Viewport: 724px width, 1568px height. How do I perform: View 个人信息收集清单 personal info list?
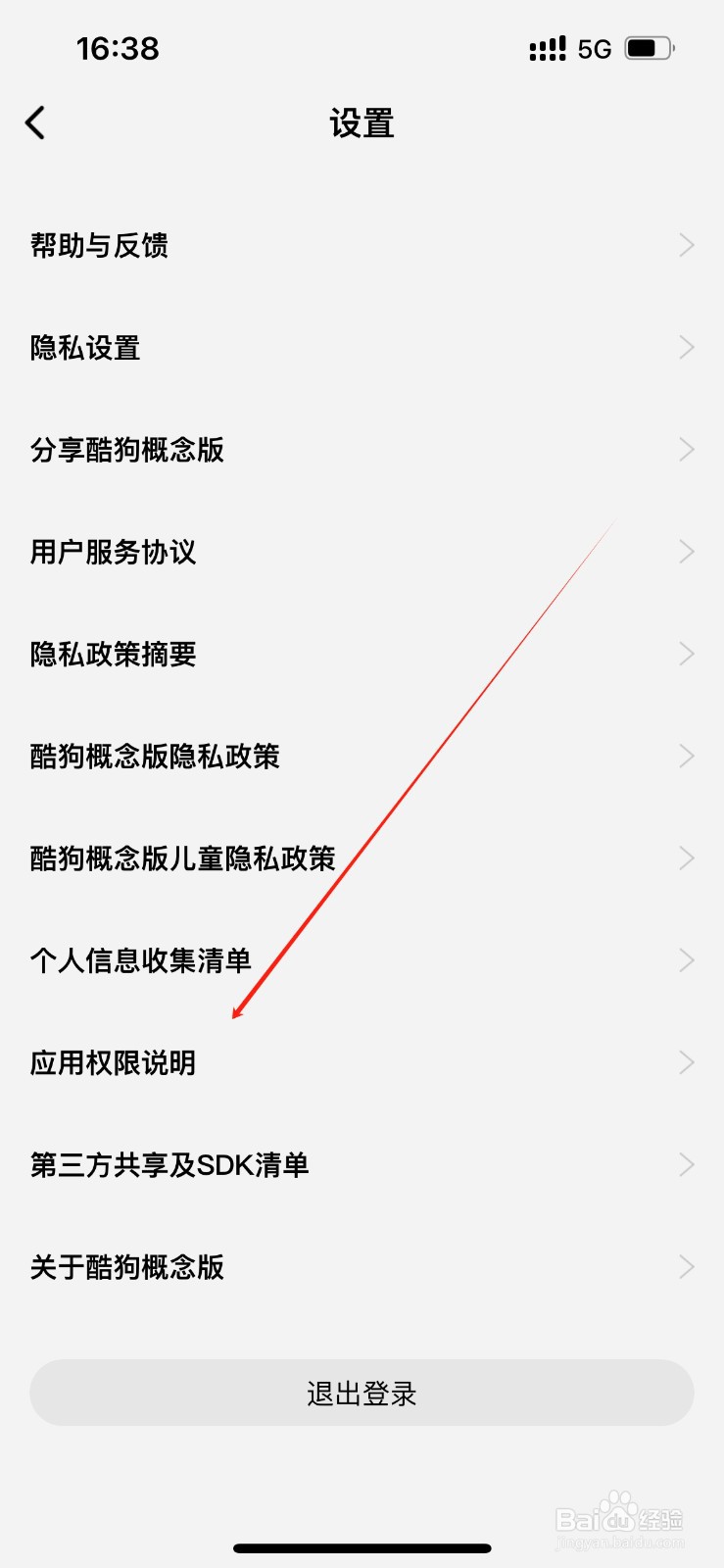pos(140,960)
